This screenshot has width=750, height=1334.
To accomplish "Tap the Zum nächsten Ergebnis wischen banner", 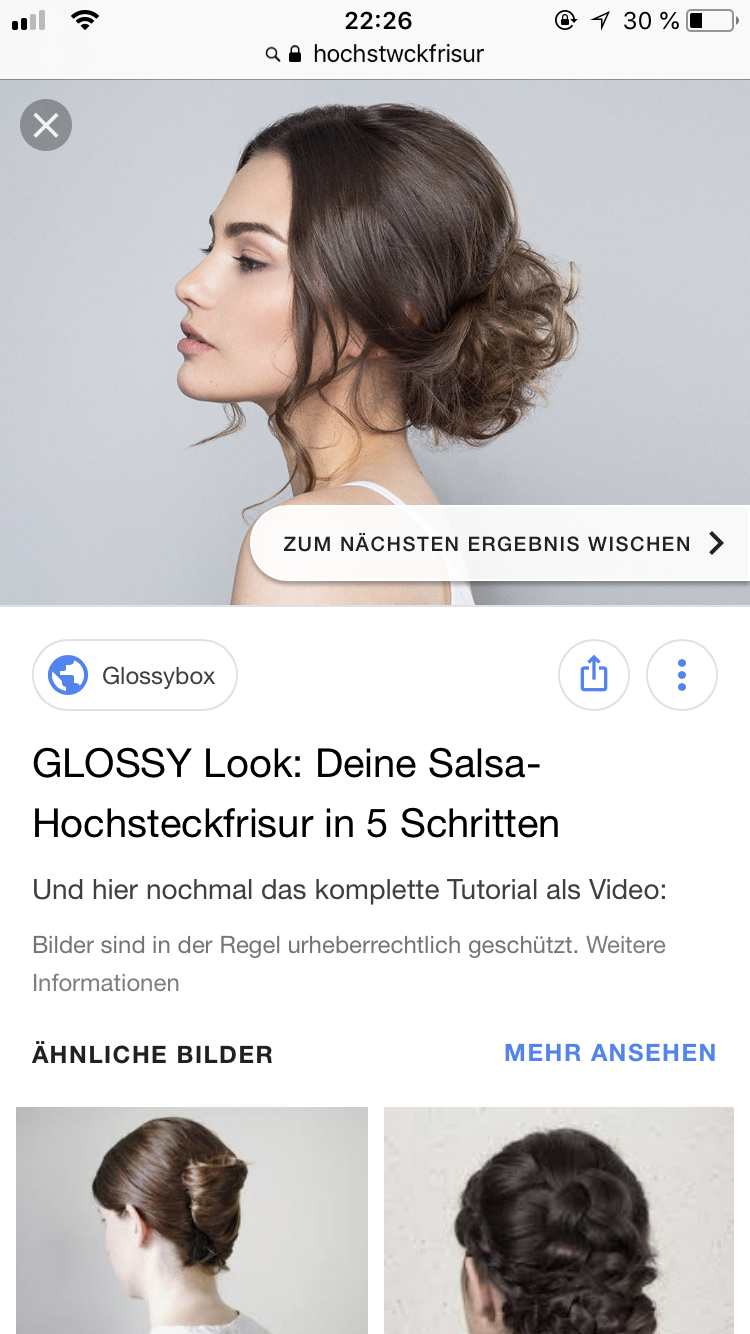I will pos(500,544).
